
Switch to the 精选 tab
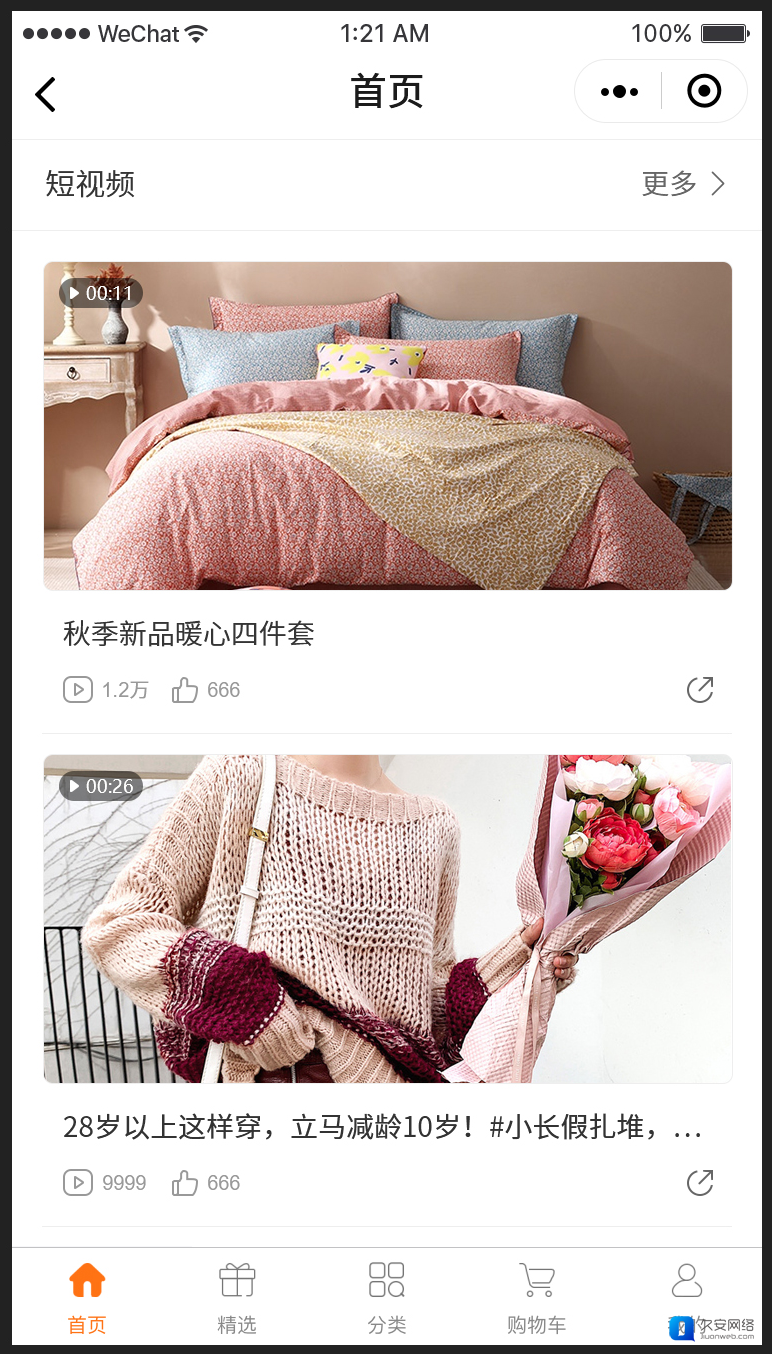[237, 1297]
